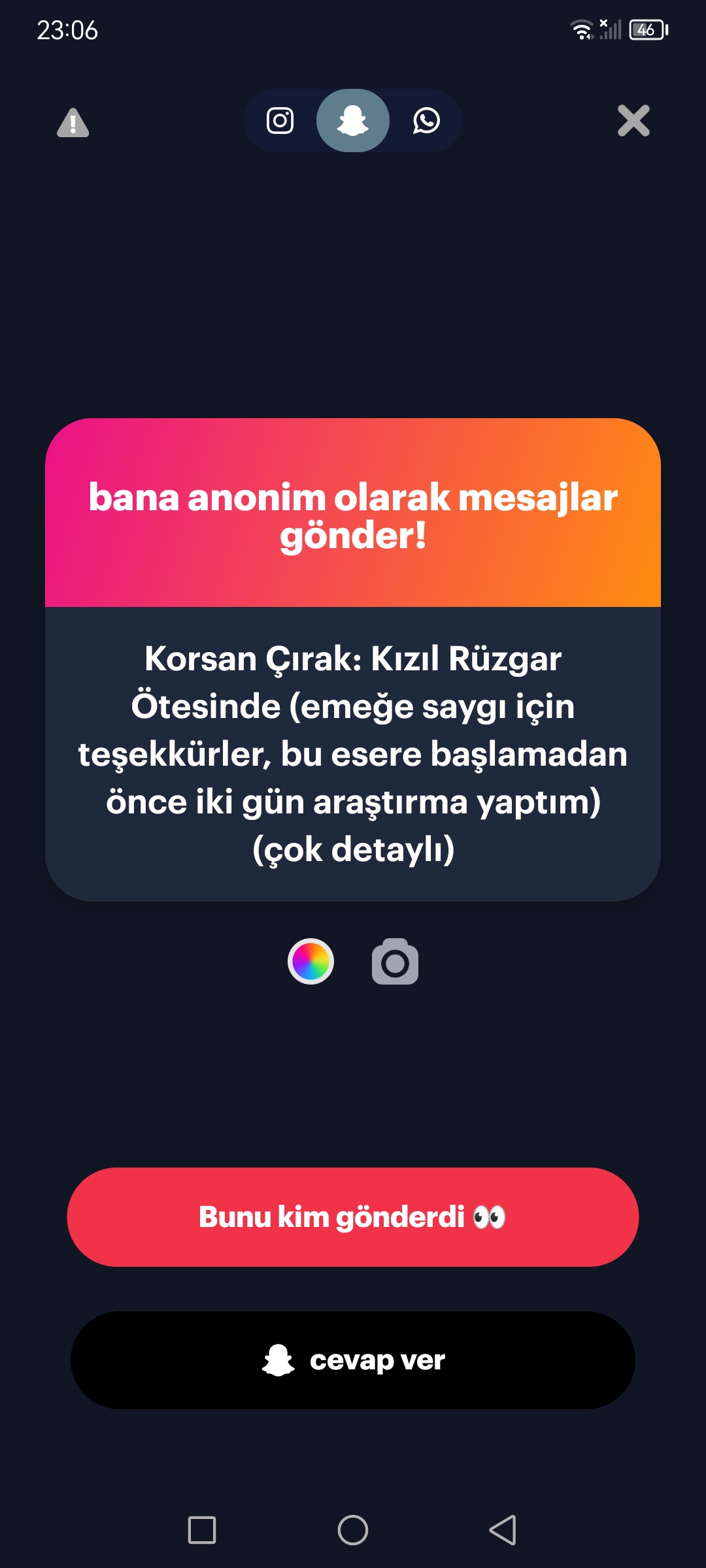
Task: Change card color with rainbow swatch
Action: click(x=311, y=961)
